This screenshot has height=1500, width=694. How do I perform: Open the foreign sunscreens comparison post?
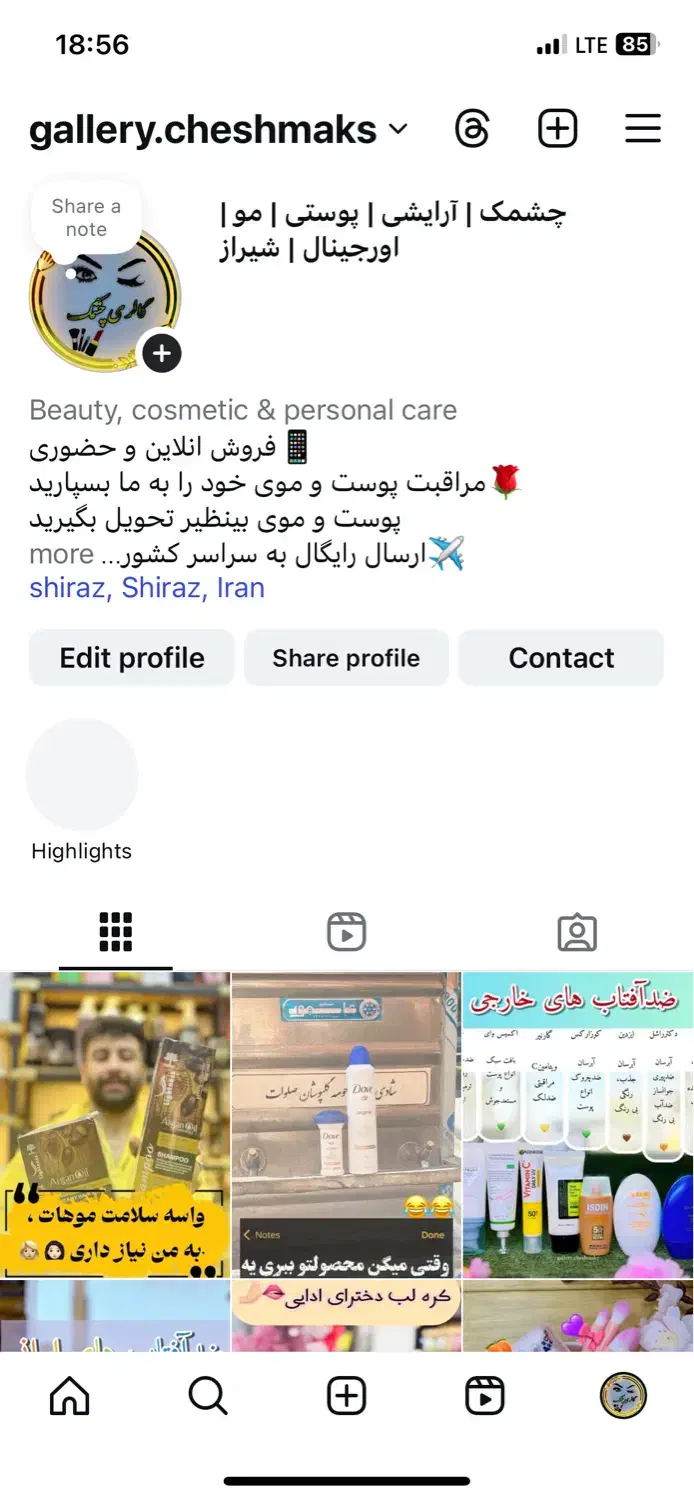(578, 1124)
